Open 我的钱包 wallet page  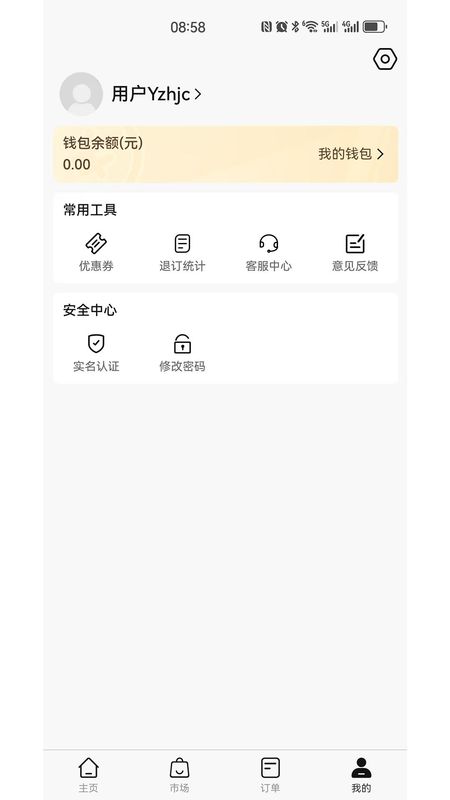351,154
